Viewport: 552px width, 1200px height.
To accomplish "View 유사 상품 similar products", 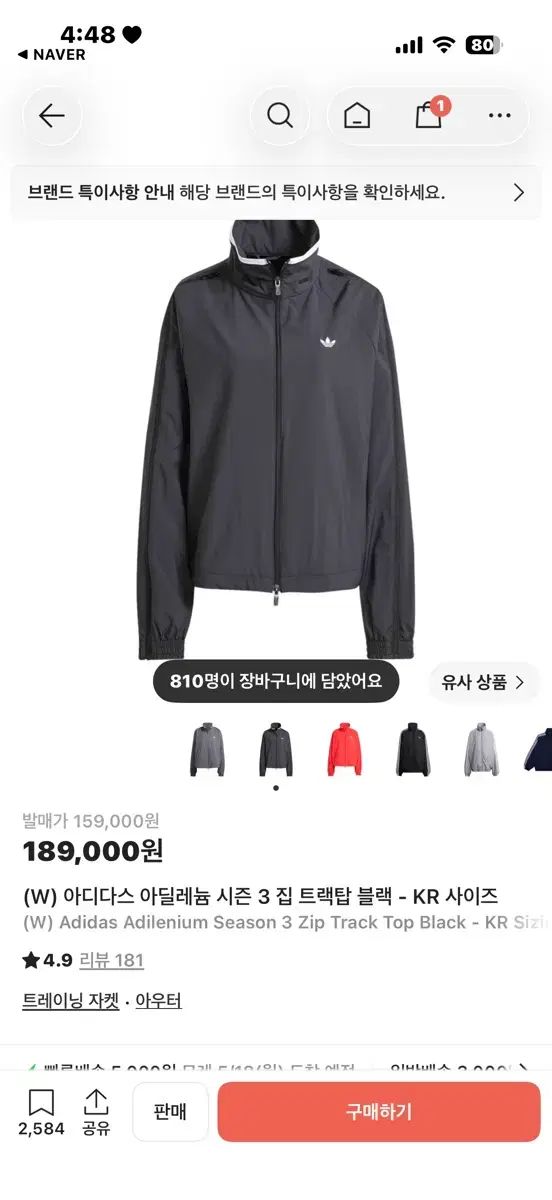I will click(x=484, y=683).
